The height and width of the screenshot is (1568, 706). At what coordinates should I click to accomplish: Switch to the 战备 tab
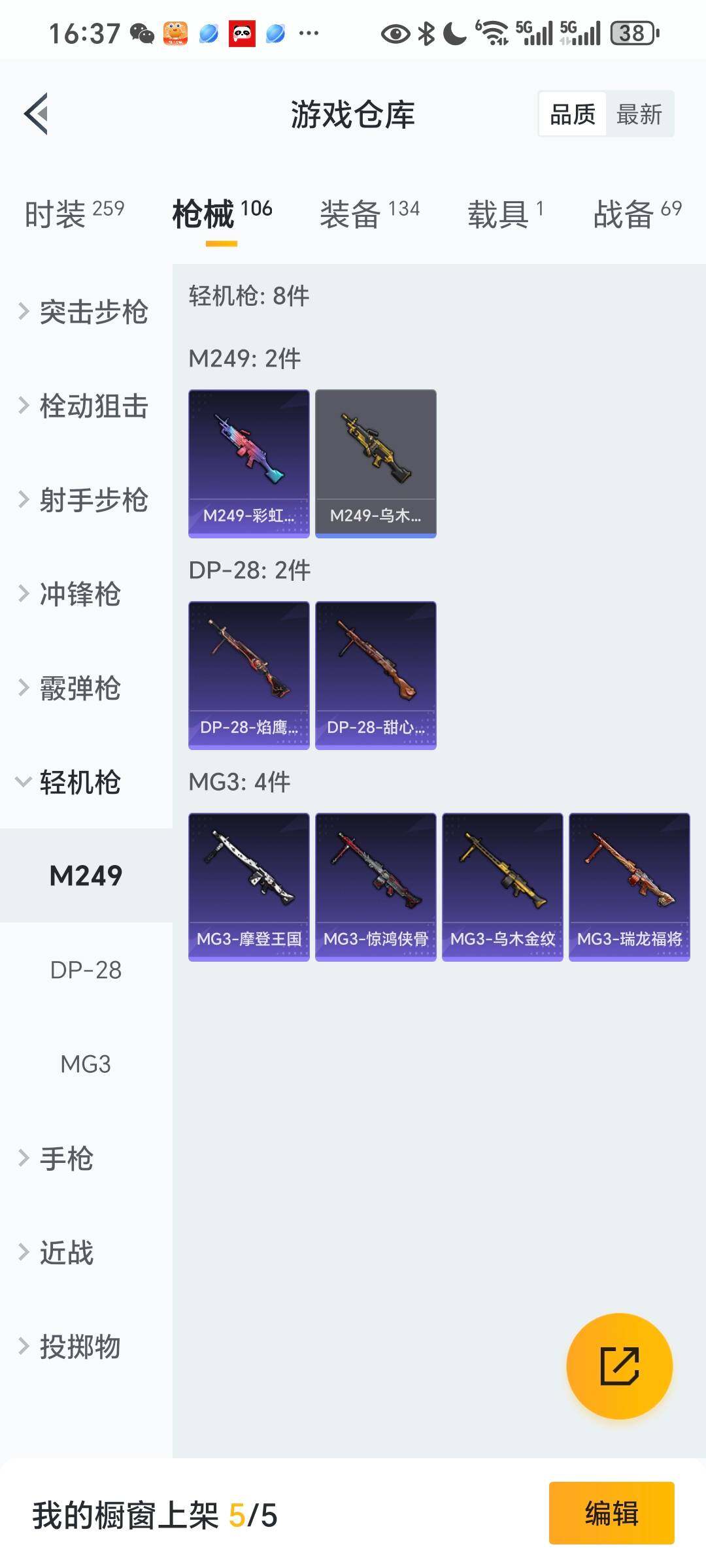[637, 214]
